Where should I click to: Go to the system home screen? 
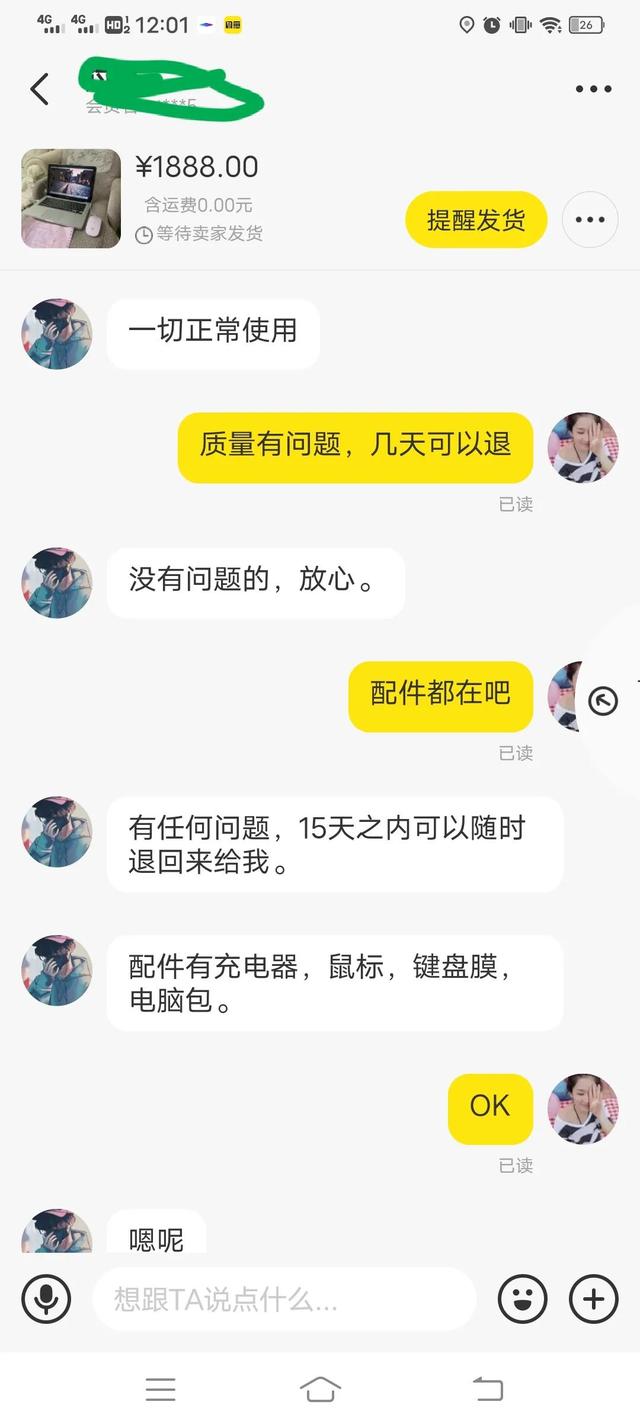(320, 1389)
